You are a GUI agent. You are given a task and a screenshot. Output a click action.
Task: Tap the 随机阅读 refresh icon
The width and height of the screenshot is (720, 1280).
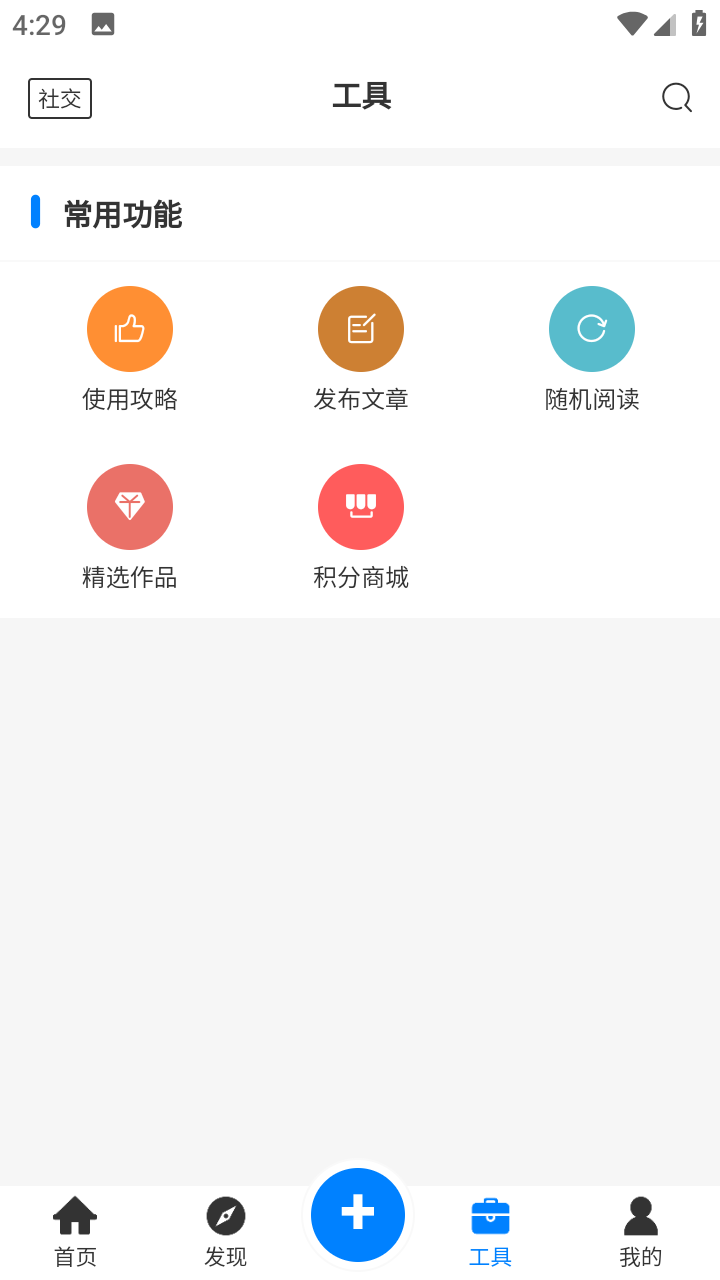click(x=592, y=328)
